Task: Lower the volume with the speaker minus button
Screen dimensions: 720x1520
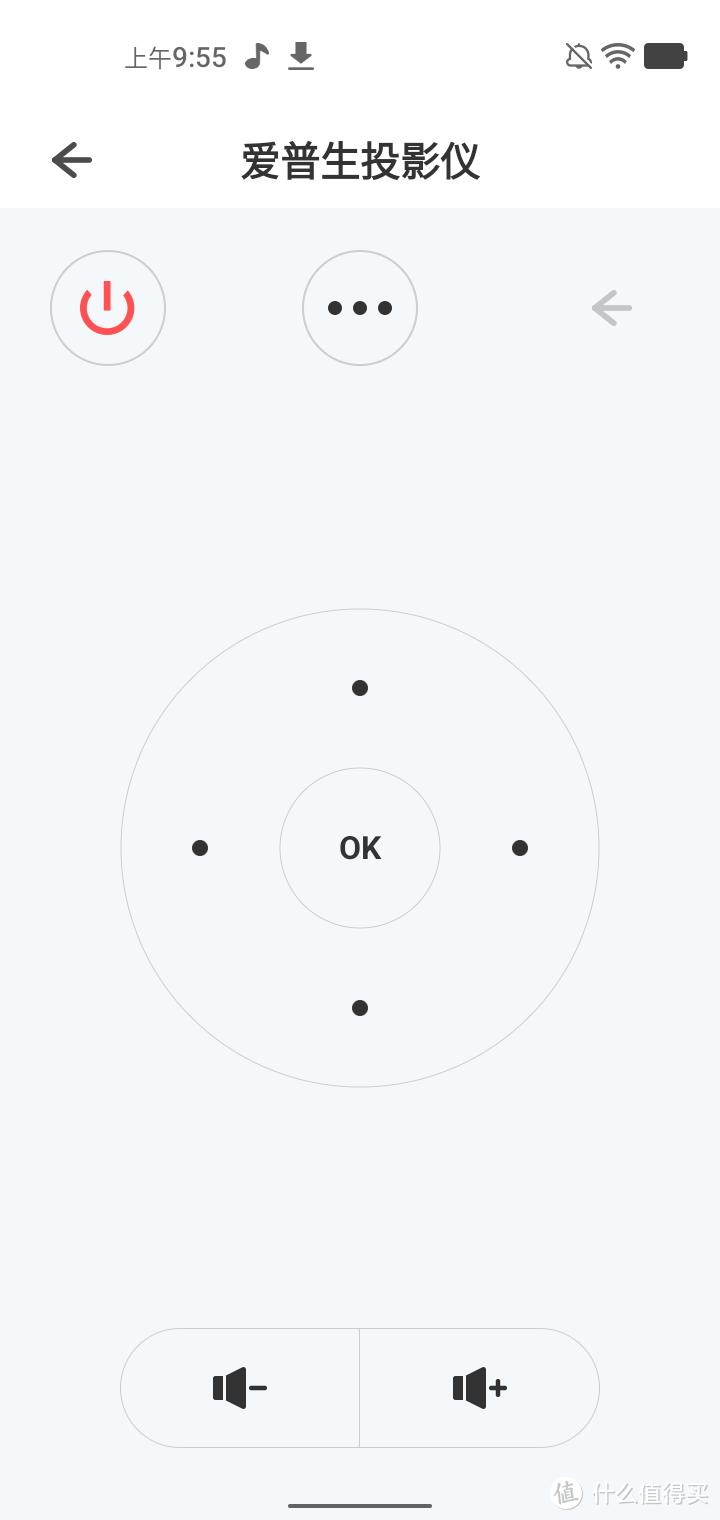Action: click(240, 1388)
